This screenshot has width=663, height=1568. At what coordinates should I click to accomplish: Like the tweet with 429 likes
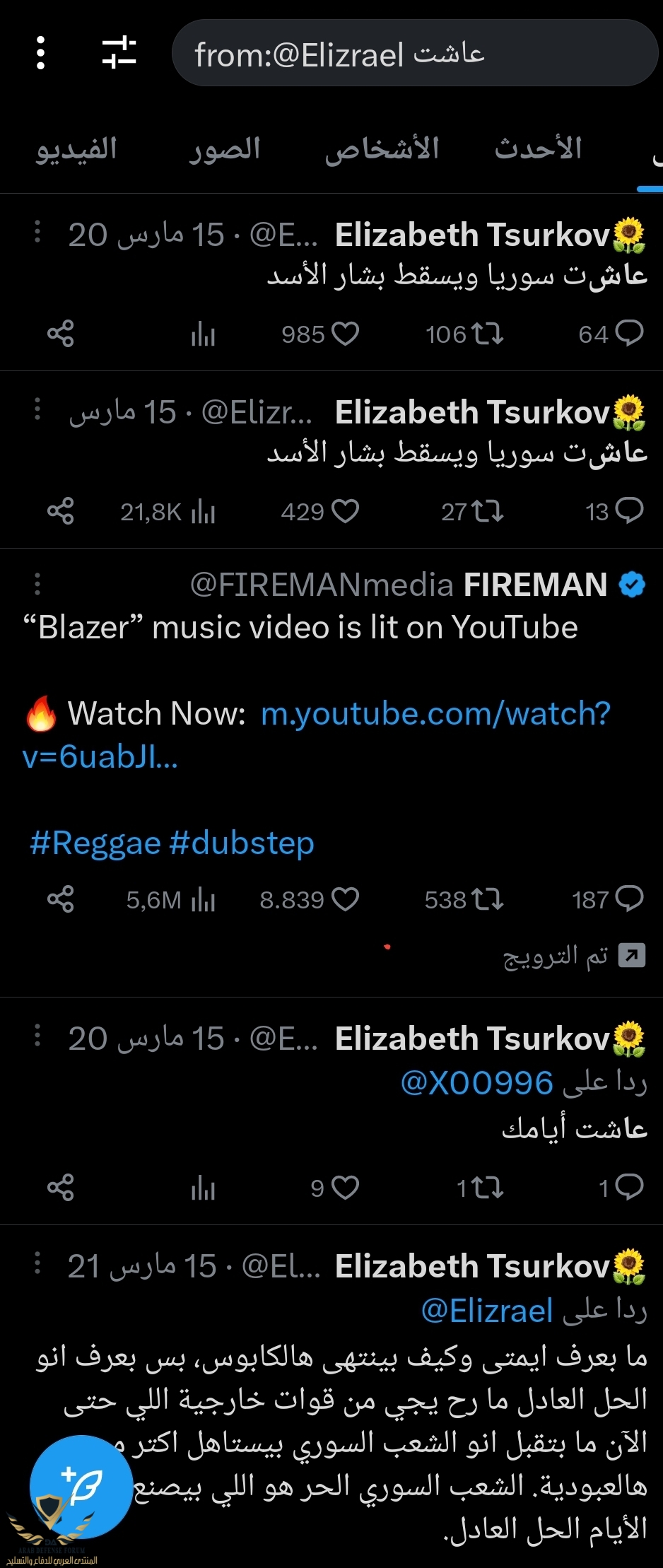point(345,511)
